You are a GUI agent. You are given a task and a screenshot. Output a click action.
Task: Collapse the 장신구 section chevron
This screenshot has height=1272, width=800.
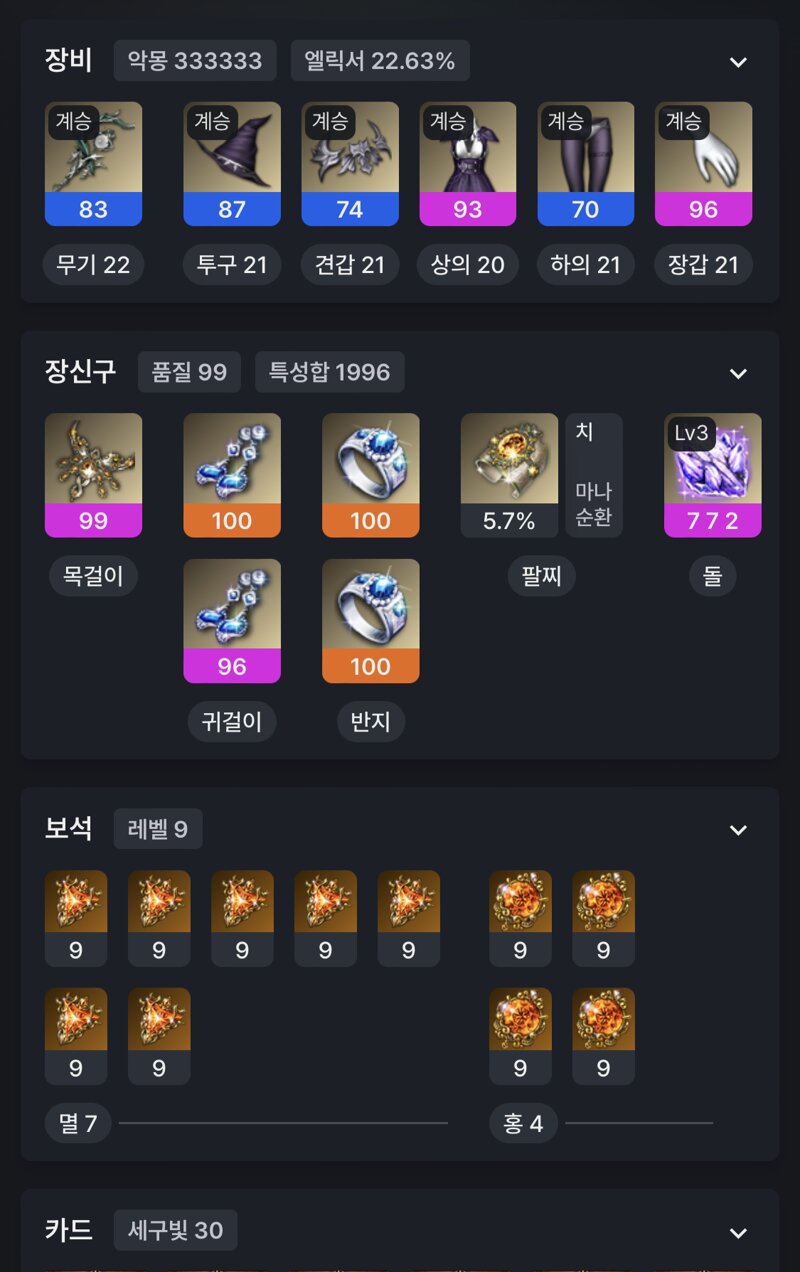738,373
